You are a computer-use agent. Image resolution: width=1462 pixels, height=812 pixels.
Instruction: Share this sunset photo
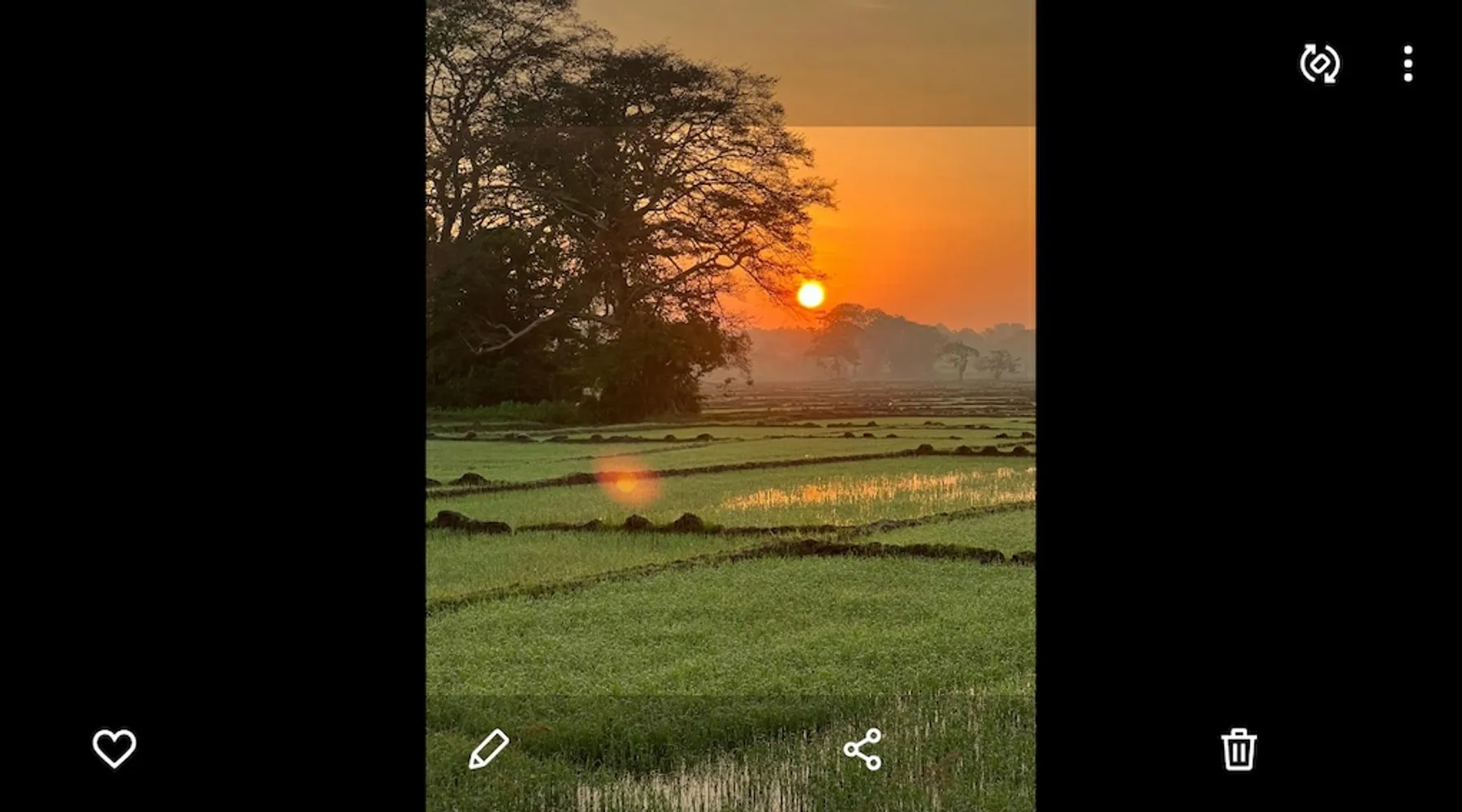tap(863, 749)
